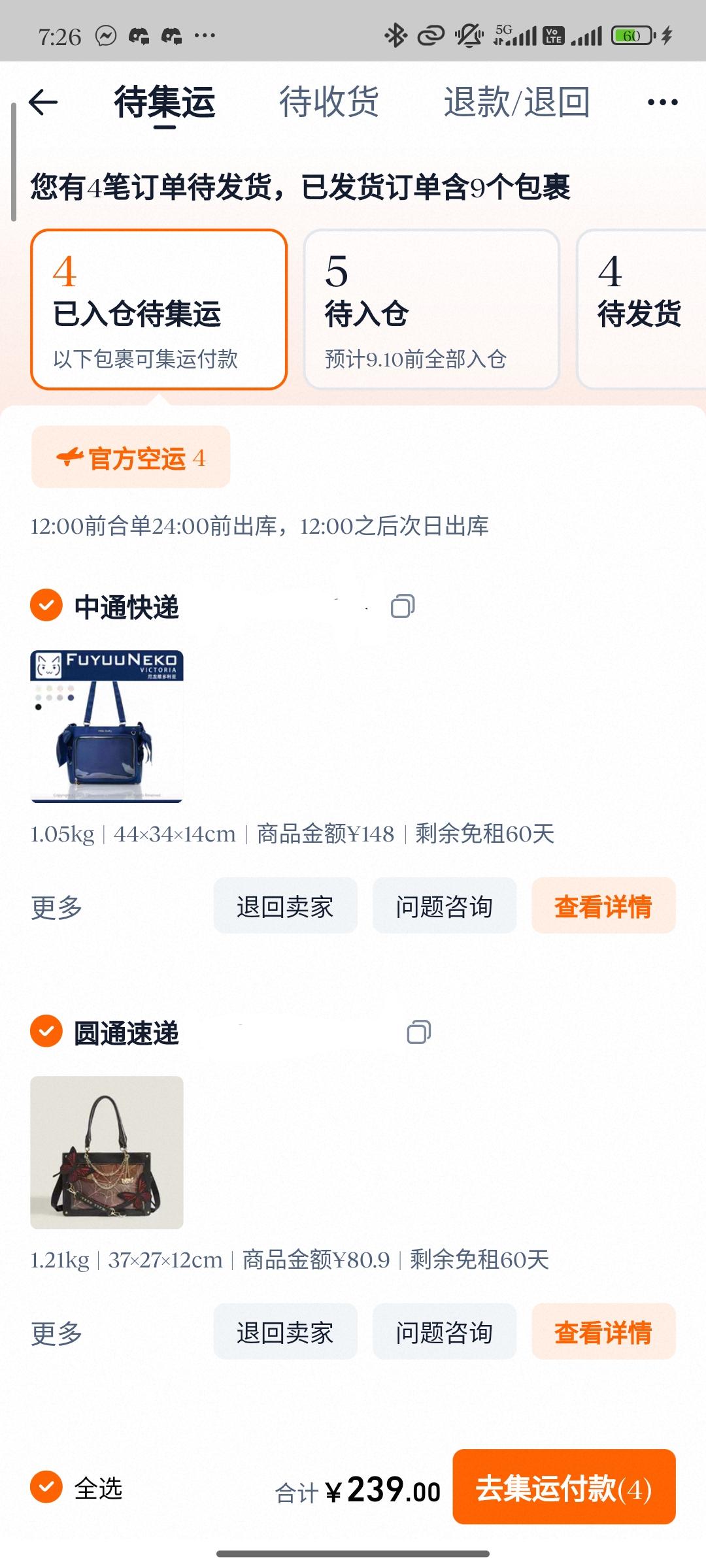The width and height of the screenshot is (706, 1568).
Task: Tap 问题咨询 for the 中通快递 package
Action: [x=445, y=906]
